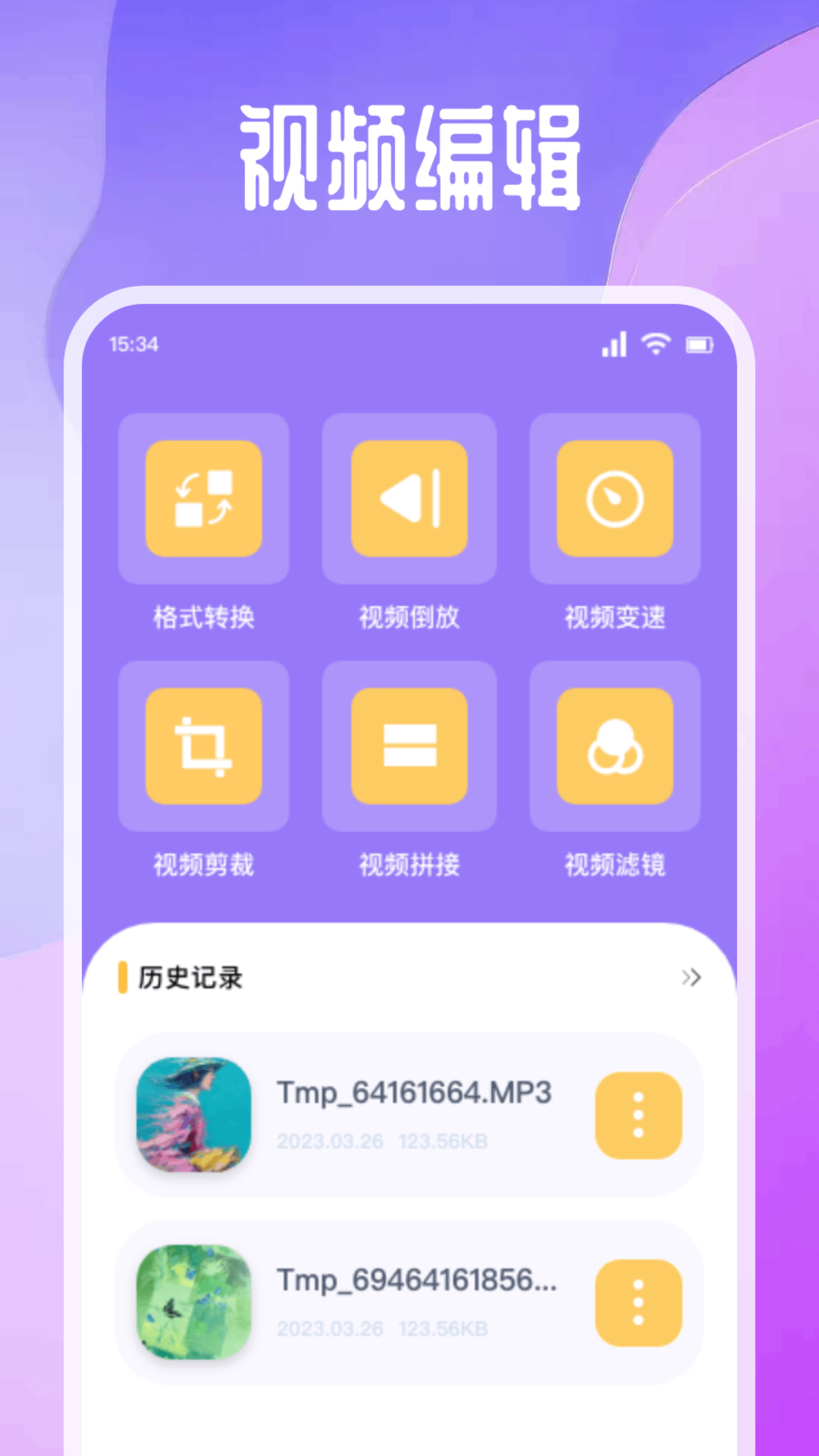Tap the 视频变速 label text
Screen dimensions: 819x1456
coord(614,618)
